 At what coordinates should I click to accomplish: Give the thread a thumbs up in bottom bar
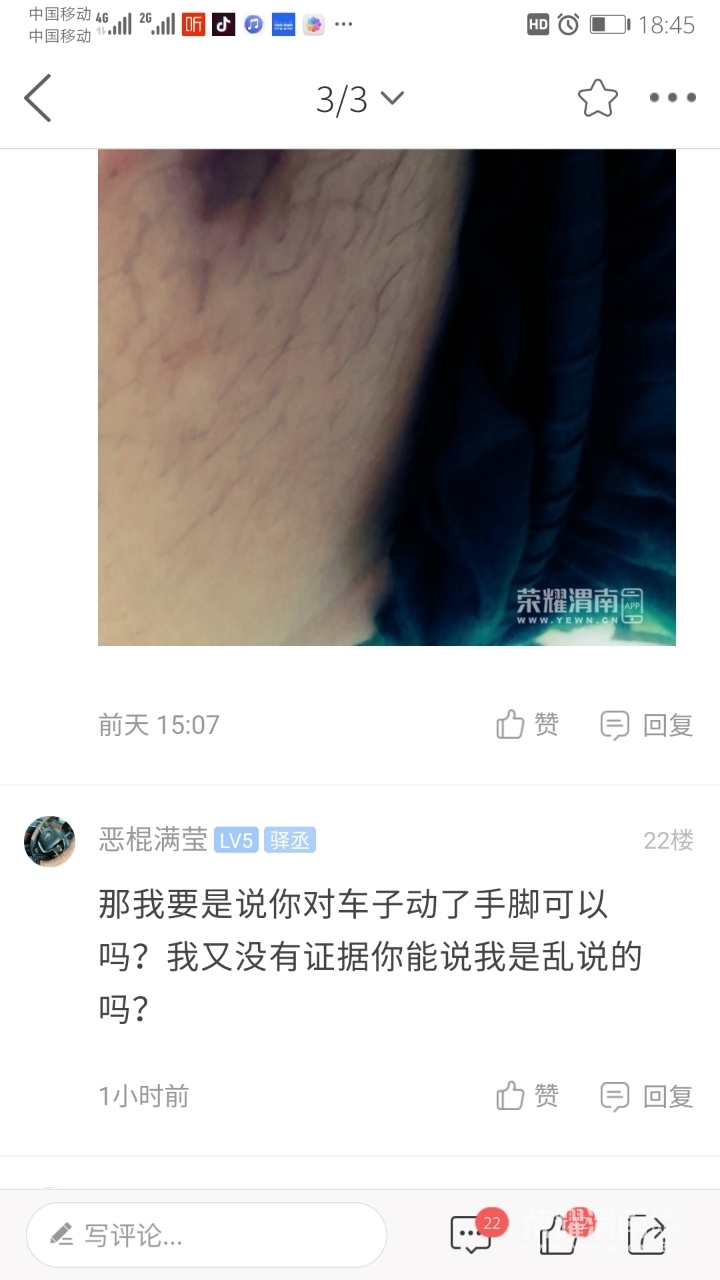click(560, 1235)
